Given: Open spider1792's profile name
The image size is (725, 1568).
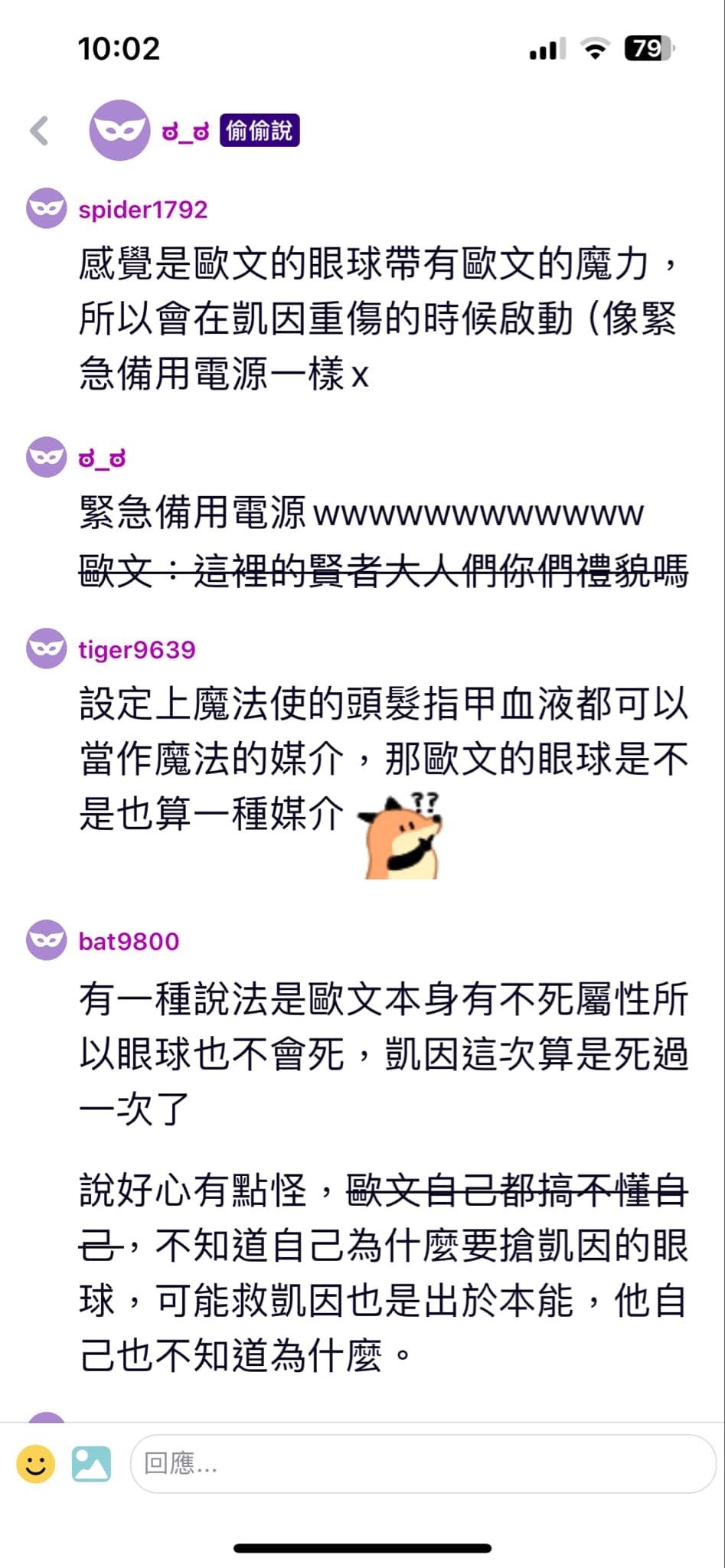Looking at the screenshot, I should tap(143, 210).
